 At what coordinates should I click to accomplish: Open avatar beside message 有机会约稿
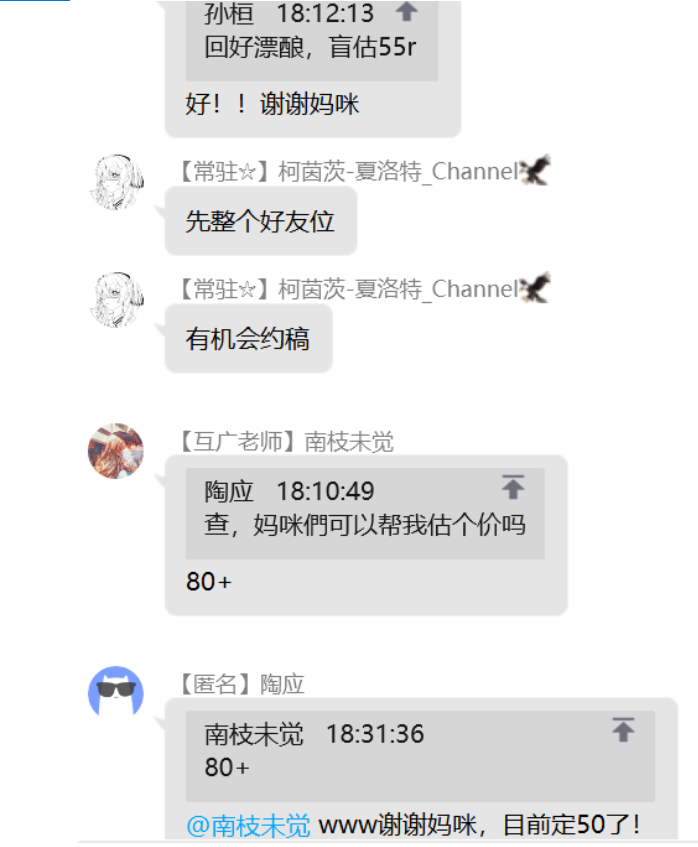coord(115,300)
